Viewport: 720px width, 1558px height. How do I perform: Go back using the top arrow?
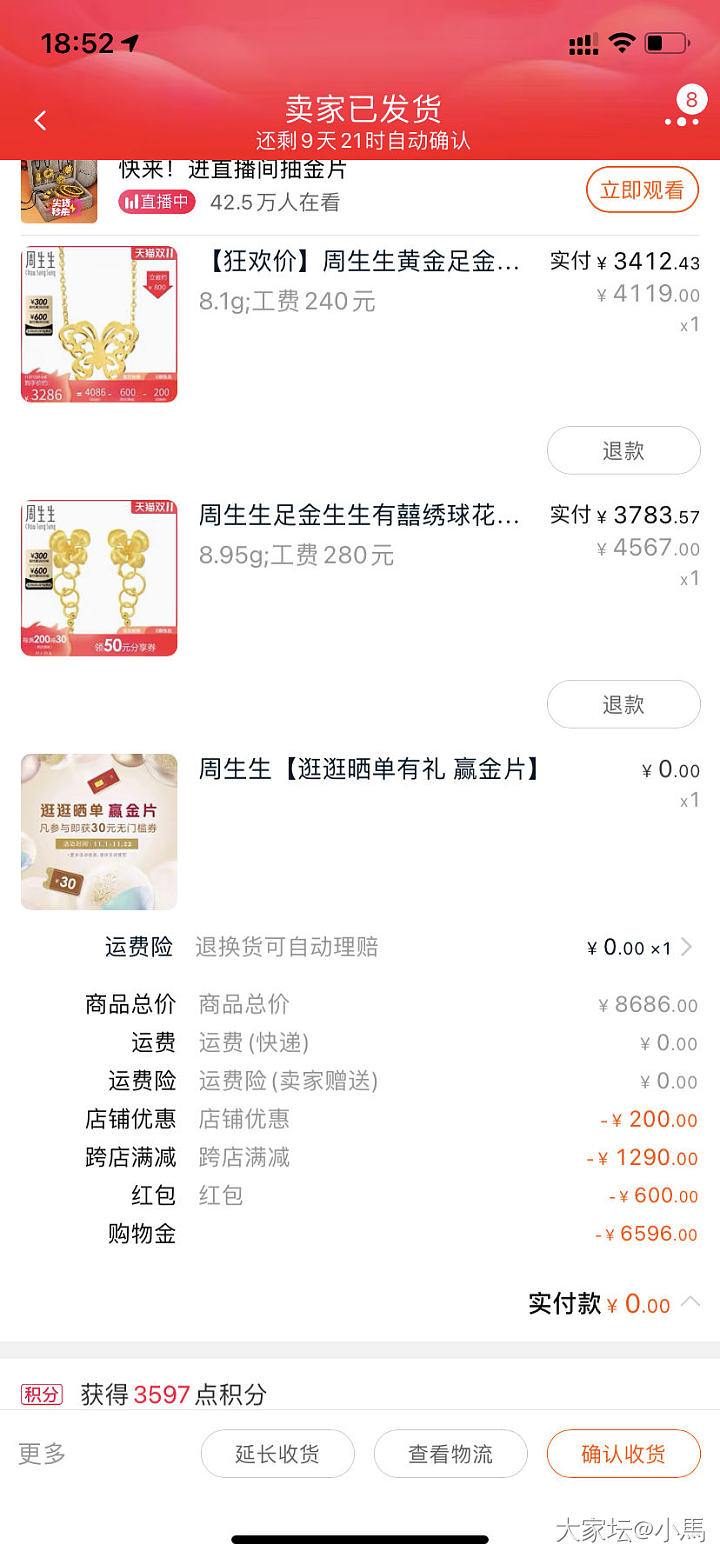[40, 121]
